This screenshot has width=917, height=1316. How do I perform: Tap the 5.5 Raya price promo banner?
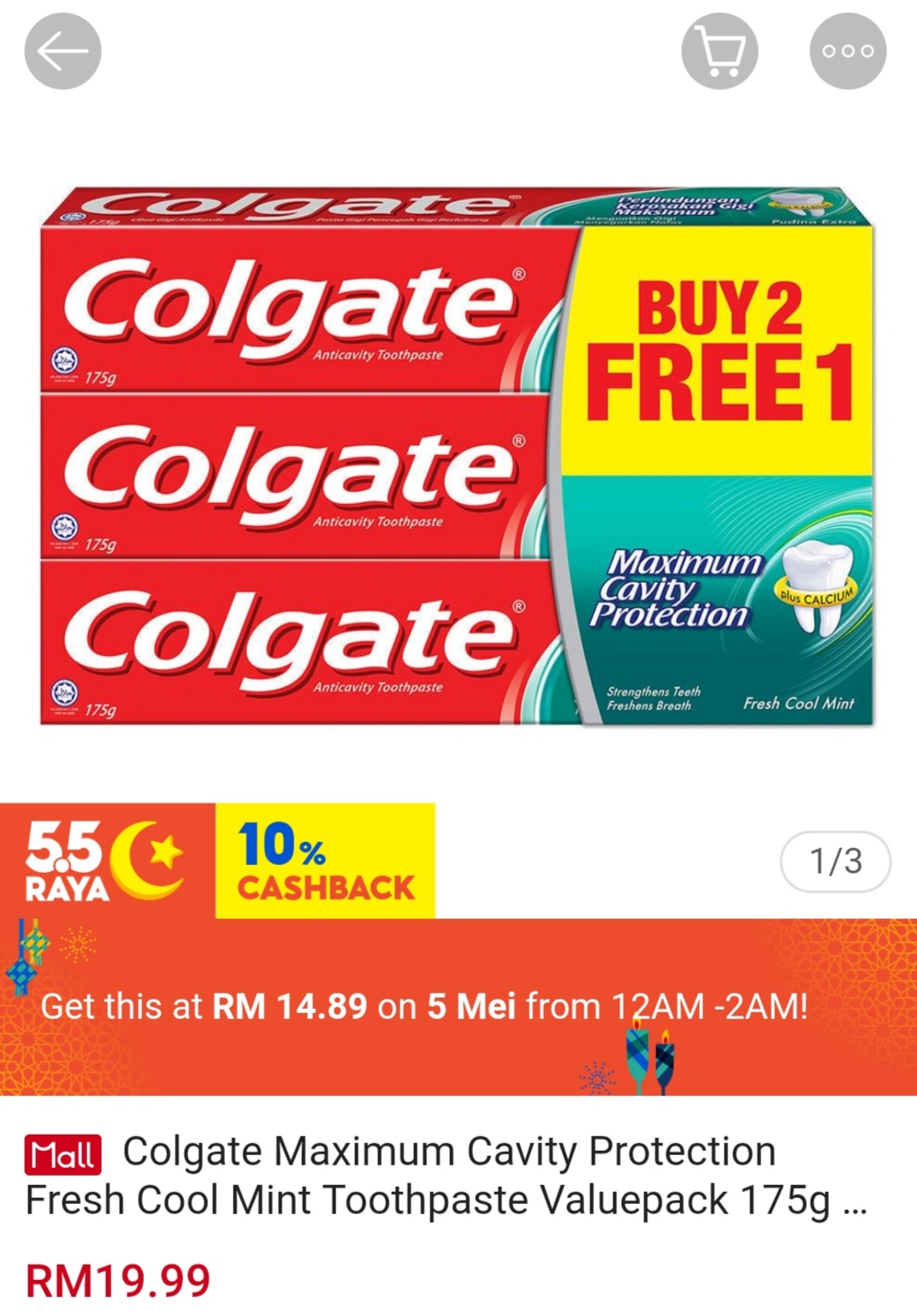tap(458, 1005)
